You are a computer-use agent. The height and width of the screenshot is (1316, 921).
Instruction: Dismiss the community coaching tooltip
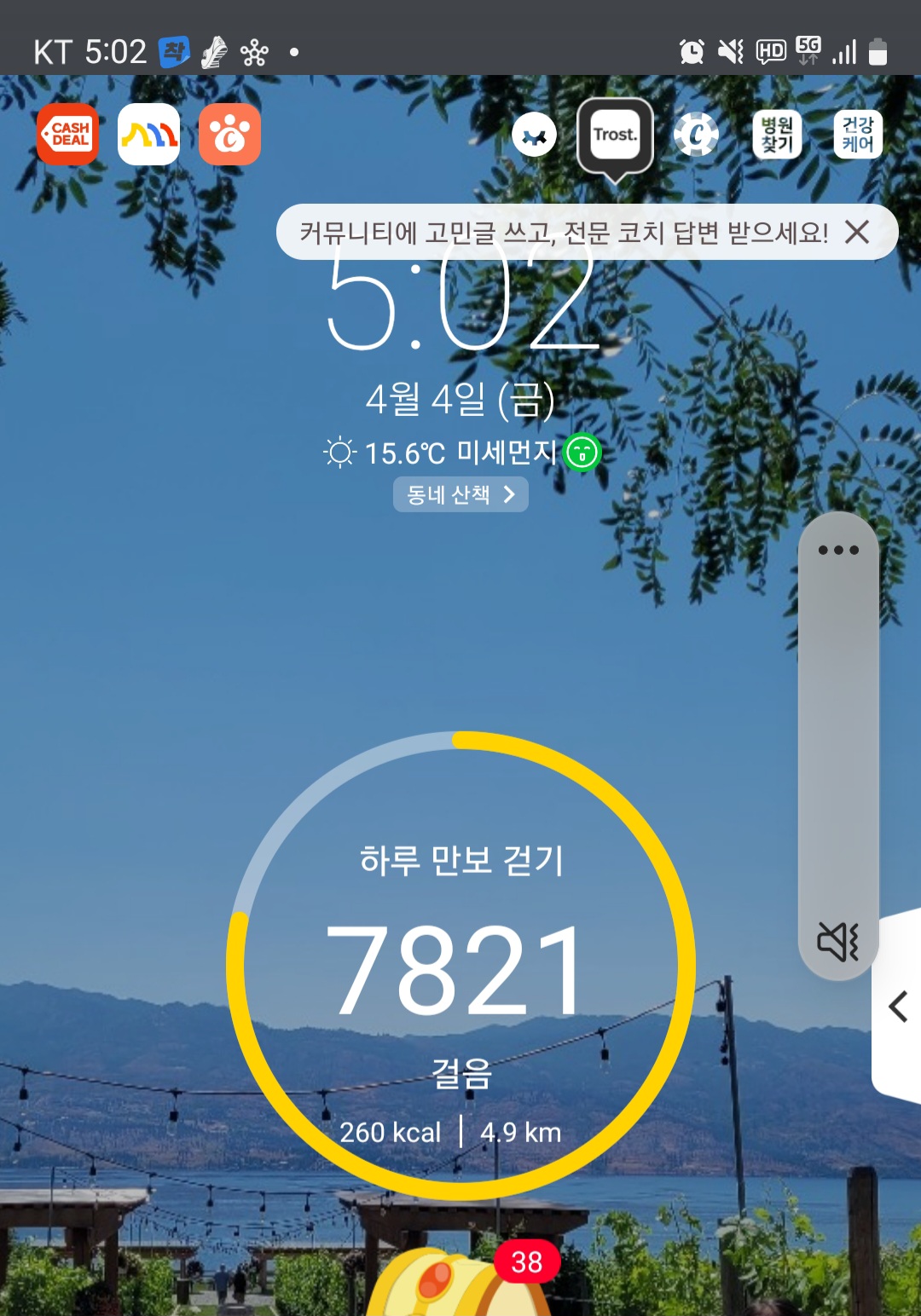point(857,232)
